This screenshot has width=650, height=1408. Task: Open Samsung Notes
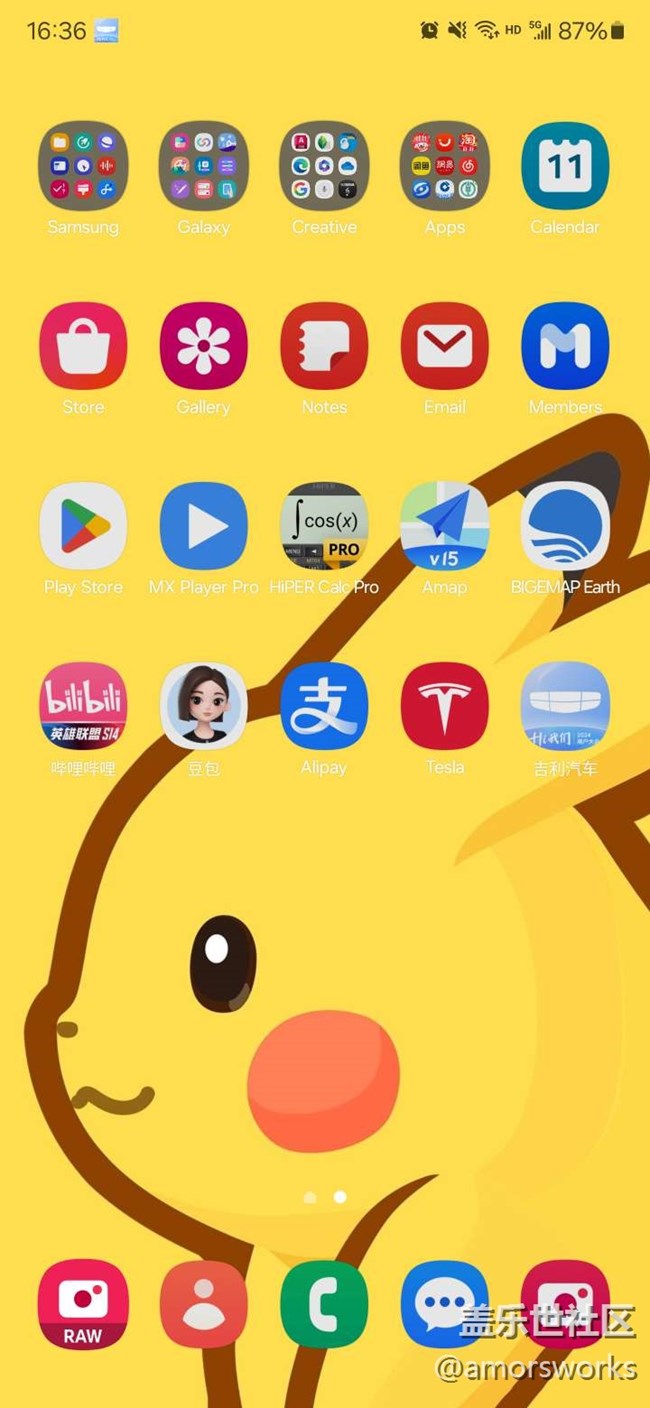[x=324, y=346]
